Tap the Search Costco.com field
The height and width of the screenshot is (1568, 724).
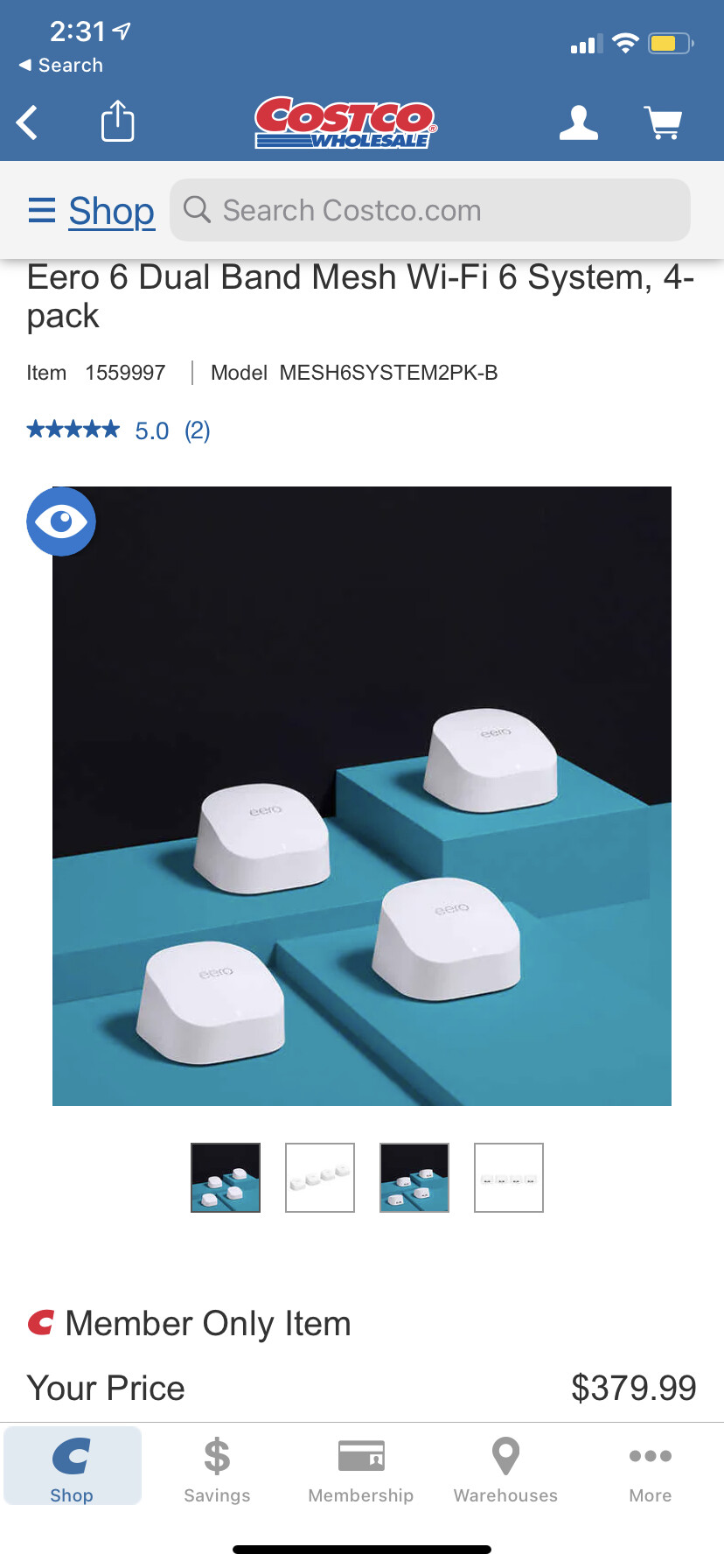point(430,210)
